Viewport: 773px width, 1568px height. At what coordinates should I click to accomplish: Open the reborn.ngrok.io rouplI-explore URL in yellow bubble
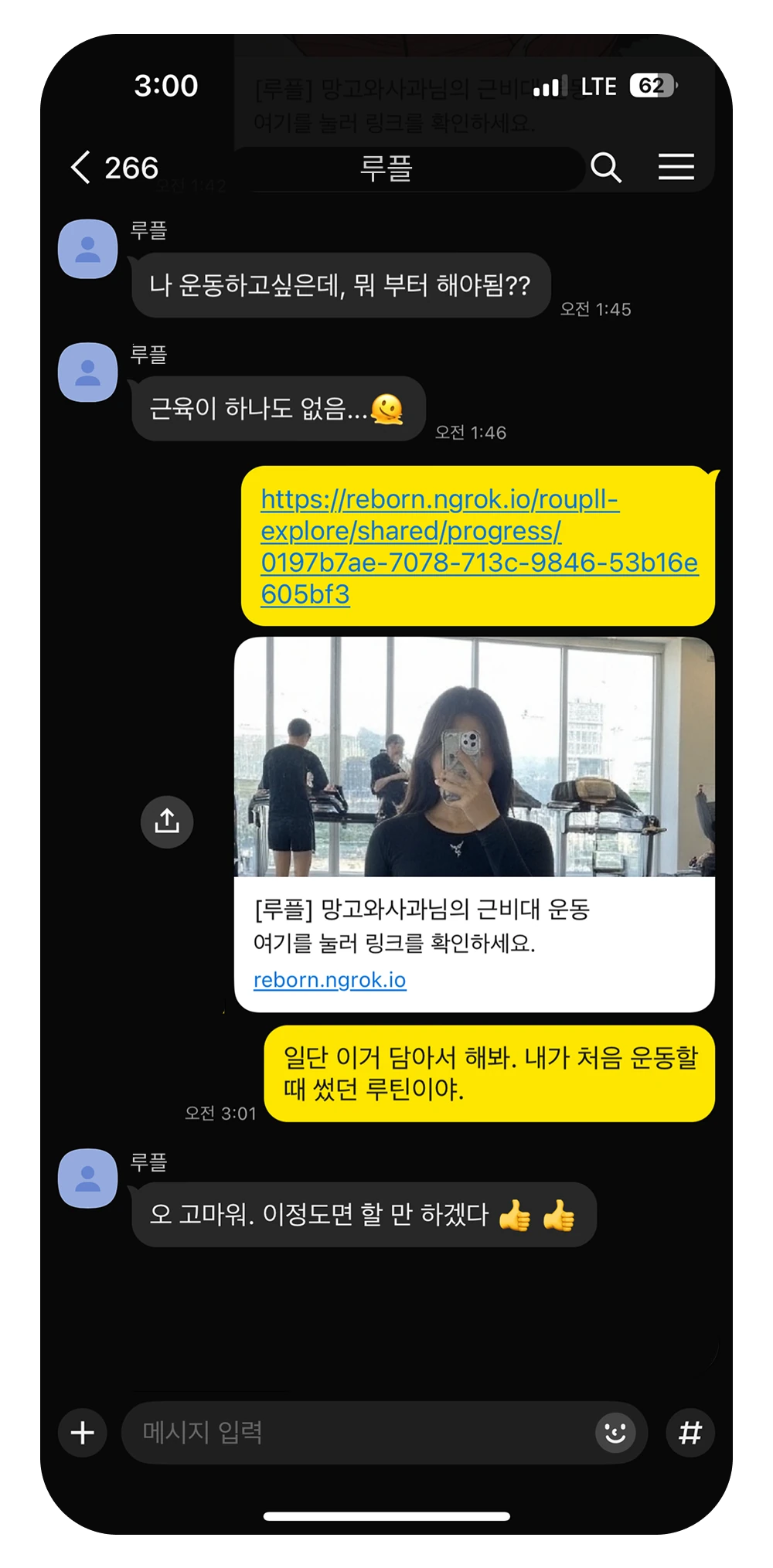pyautogui.click(x=478, y=546)
